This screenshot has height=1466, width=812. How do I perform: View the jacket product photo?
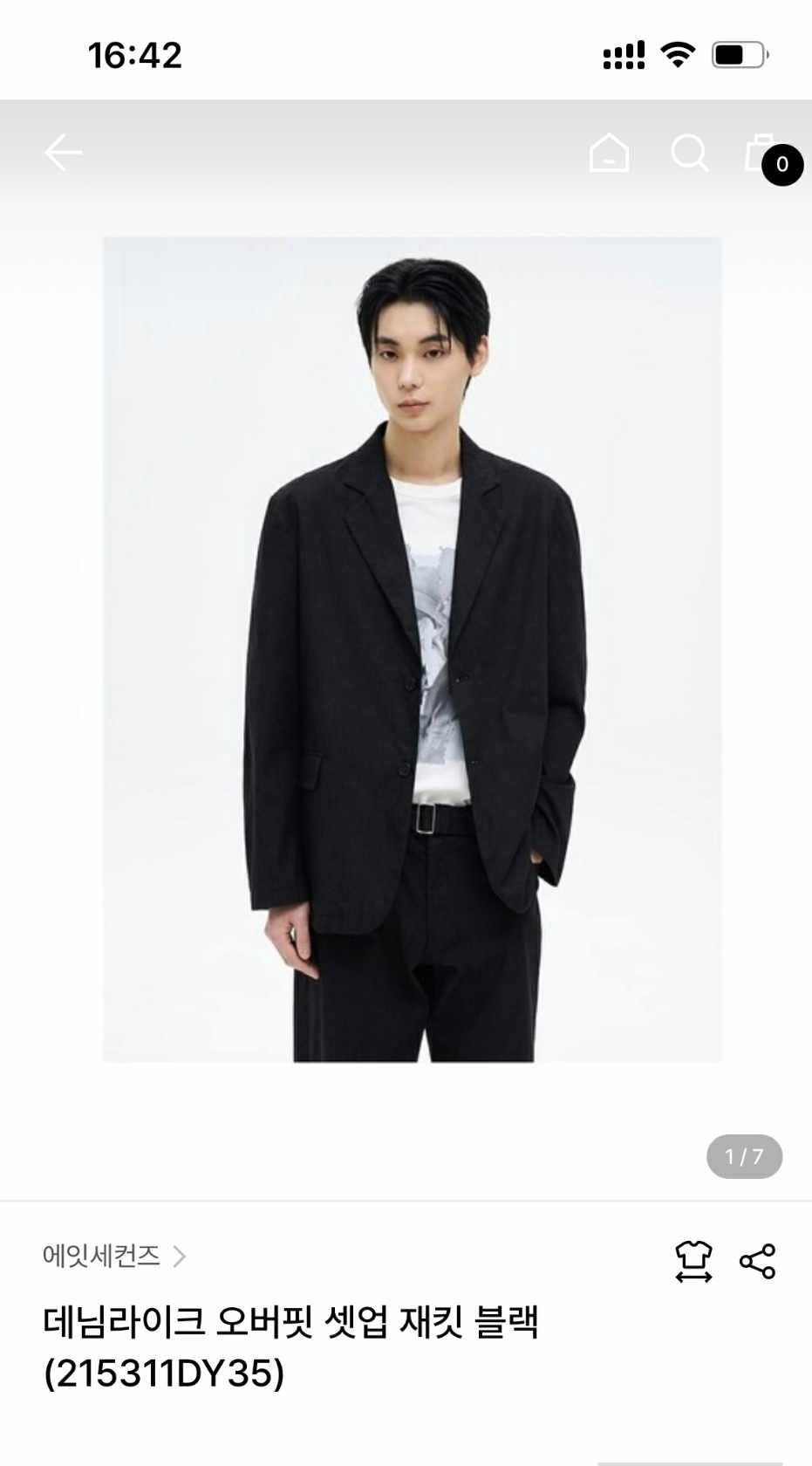click(413, 648)
